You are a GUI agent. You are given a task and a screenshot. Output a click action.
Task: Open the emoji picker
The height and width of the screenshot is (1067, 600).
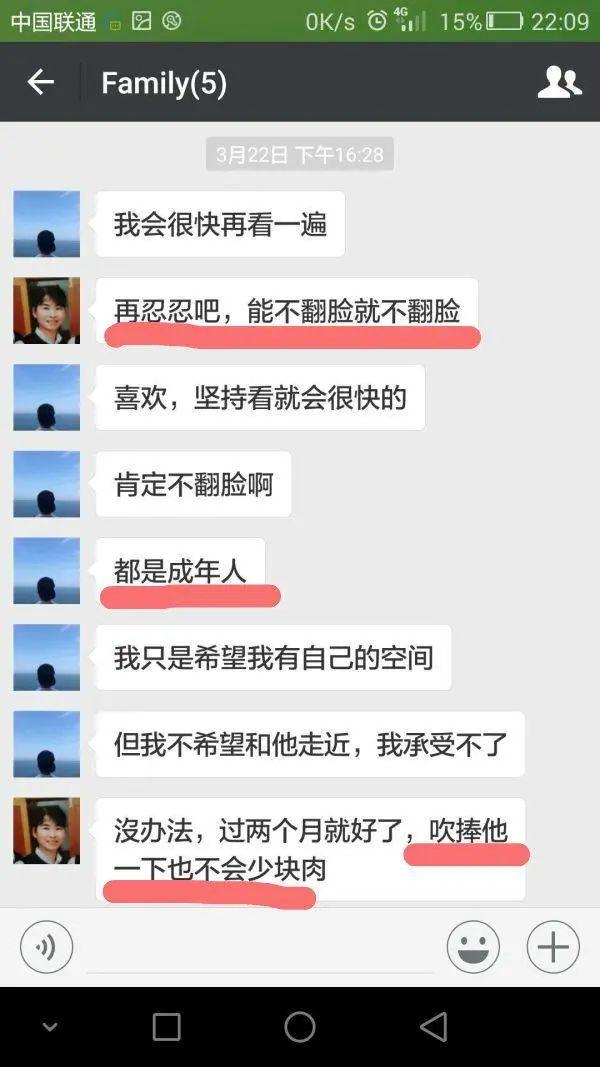(x=473, y=946)
